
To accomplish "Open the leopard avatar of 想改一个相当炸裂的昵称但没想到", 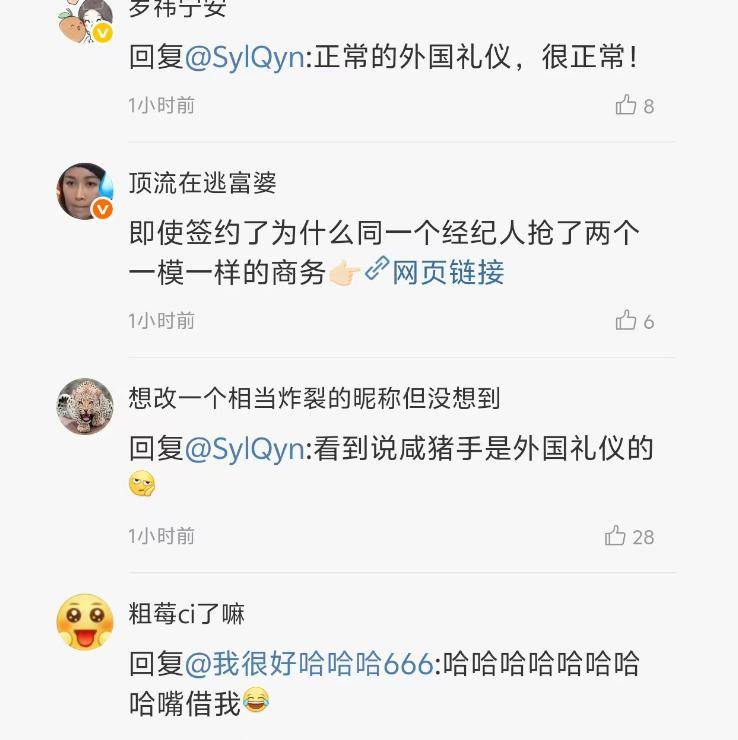I will point(85,406).
